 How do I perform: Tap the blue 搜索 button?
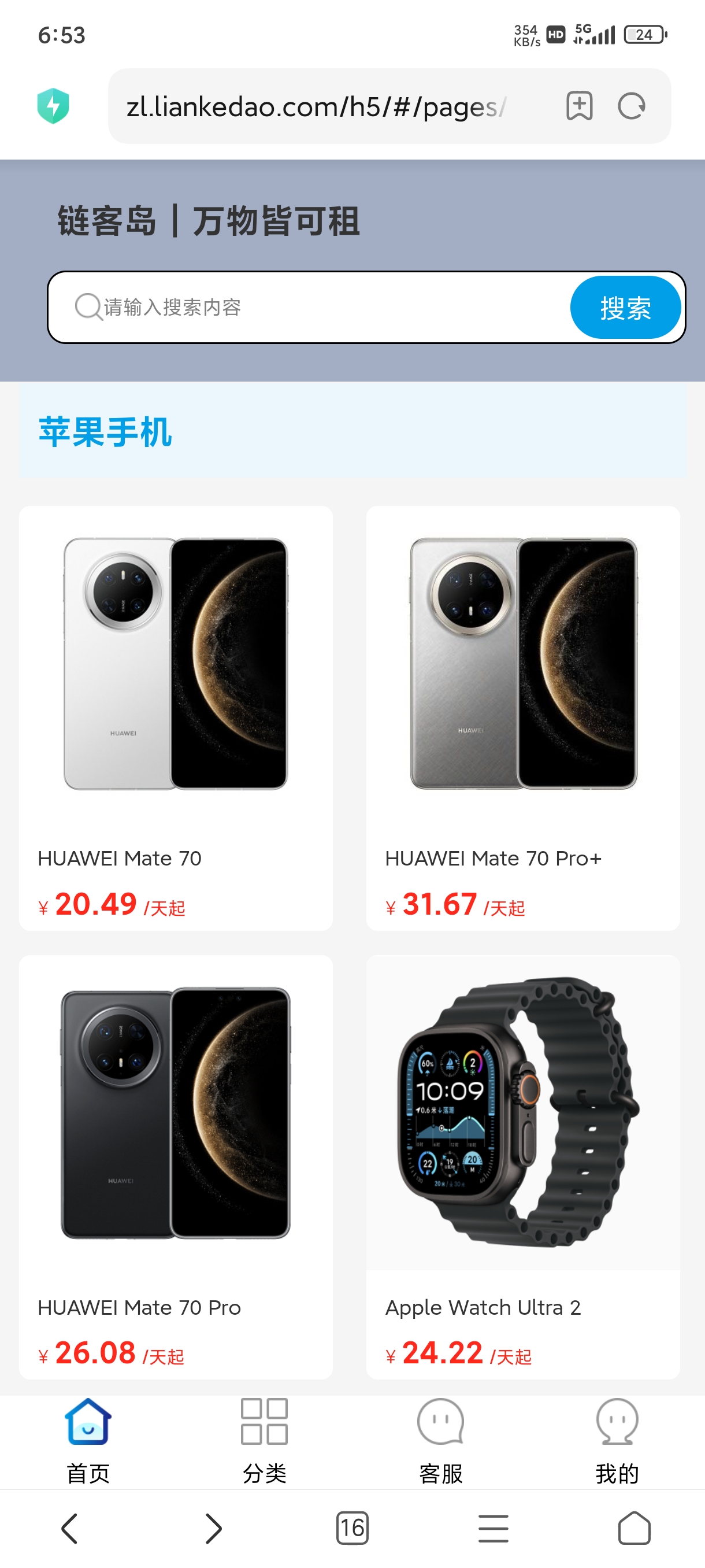pos(625,308)
